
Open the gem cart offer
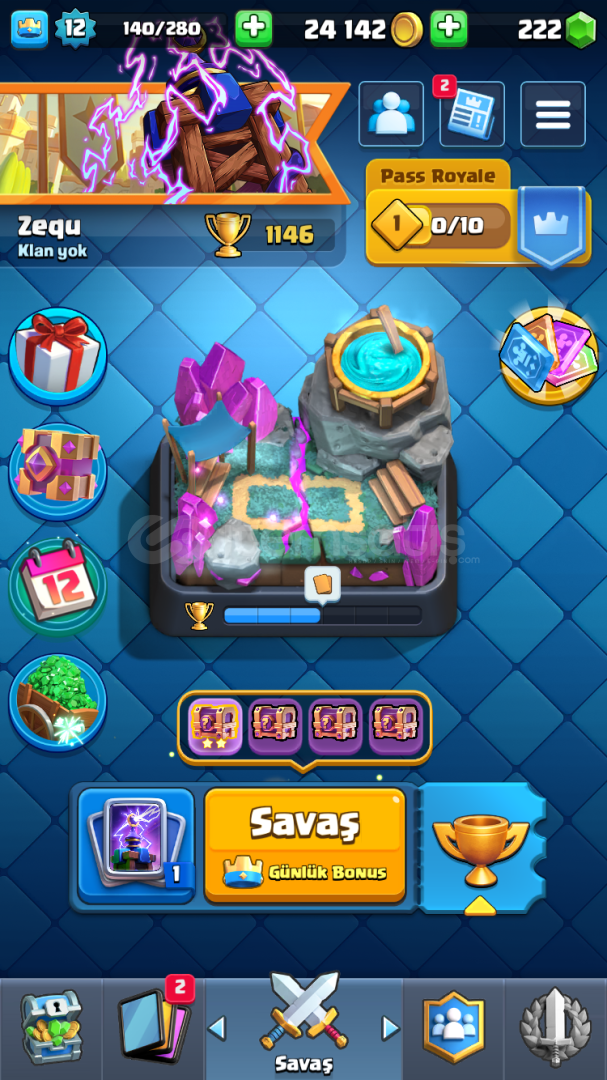57,700
